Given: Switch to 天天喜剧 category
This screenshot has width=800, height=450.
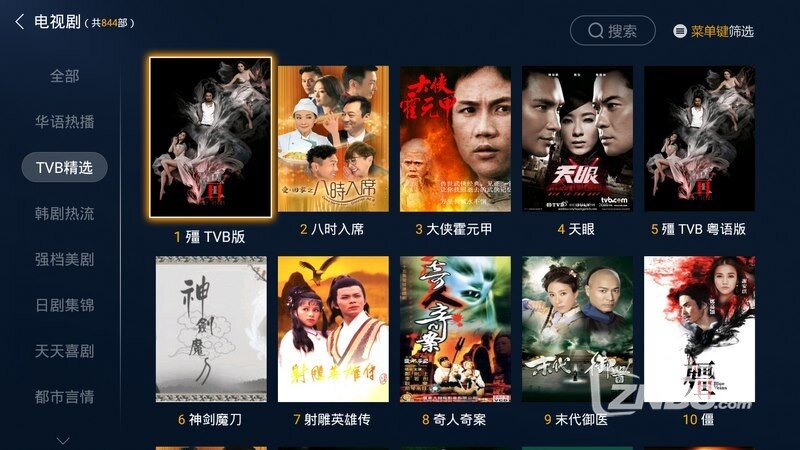Looking at the screenshot, I should (64, 351).
